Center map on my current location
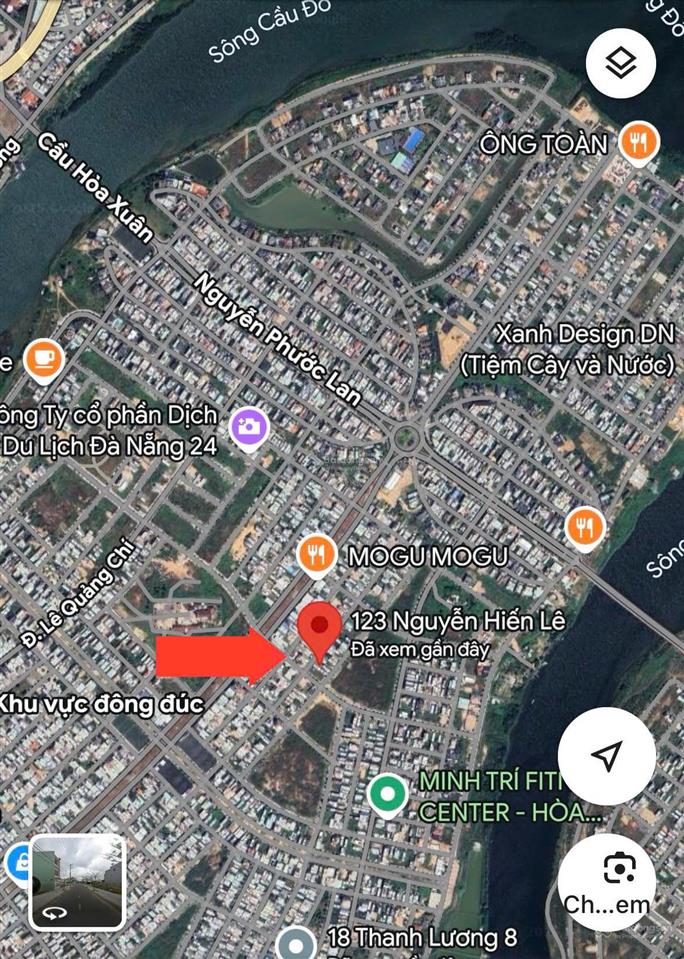The height and width of the screenshot is (959, 684). pyautogui.click(x=607, y=756)
